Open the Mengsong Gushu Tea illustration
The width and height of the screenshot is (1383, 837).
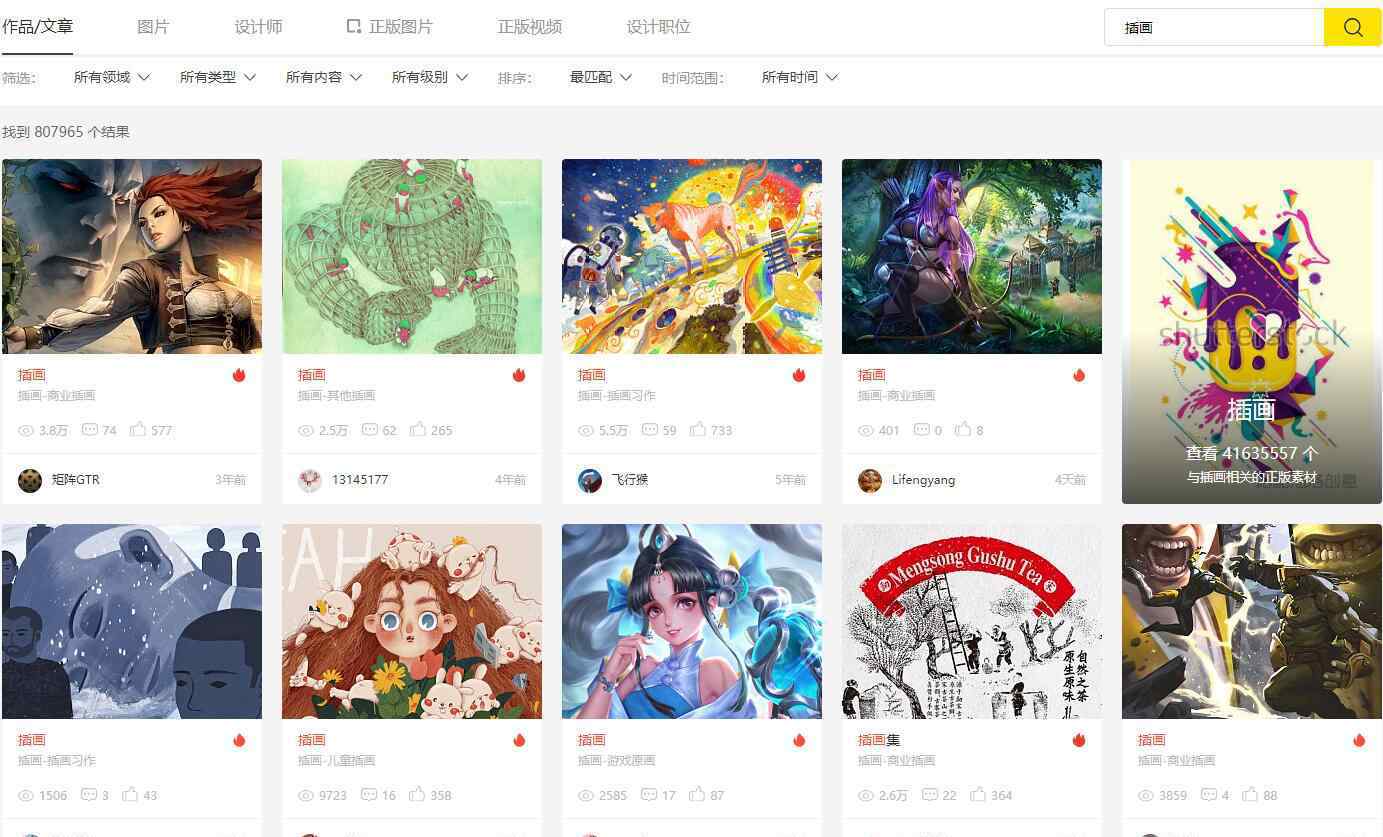point(972,621)
